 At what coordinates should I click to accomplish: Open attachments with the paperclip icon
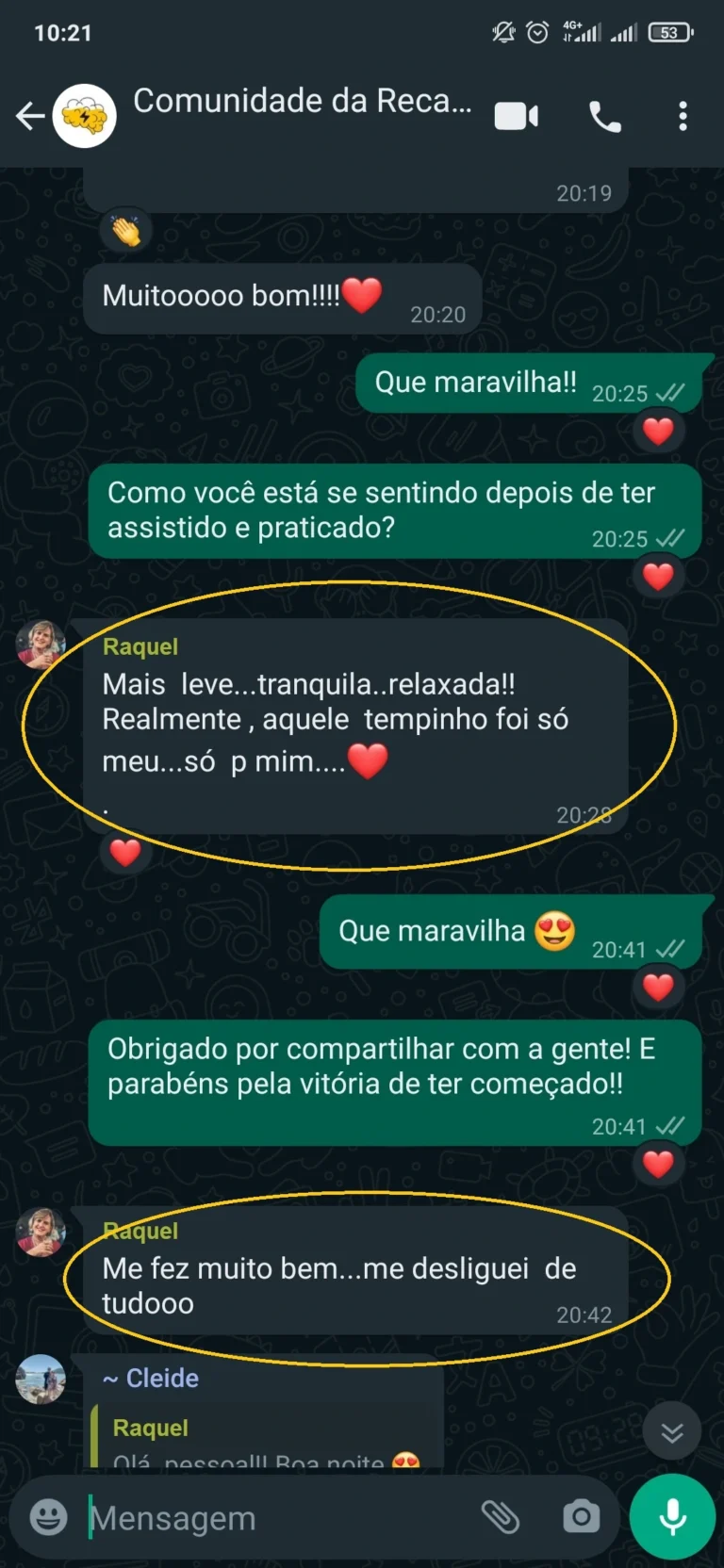502,1517
